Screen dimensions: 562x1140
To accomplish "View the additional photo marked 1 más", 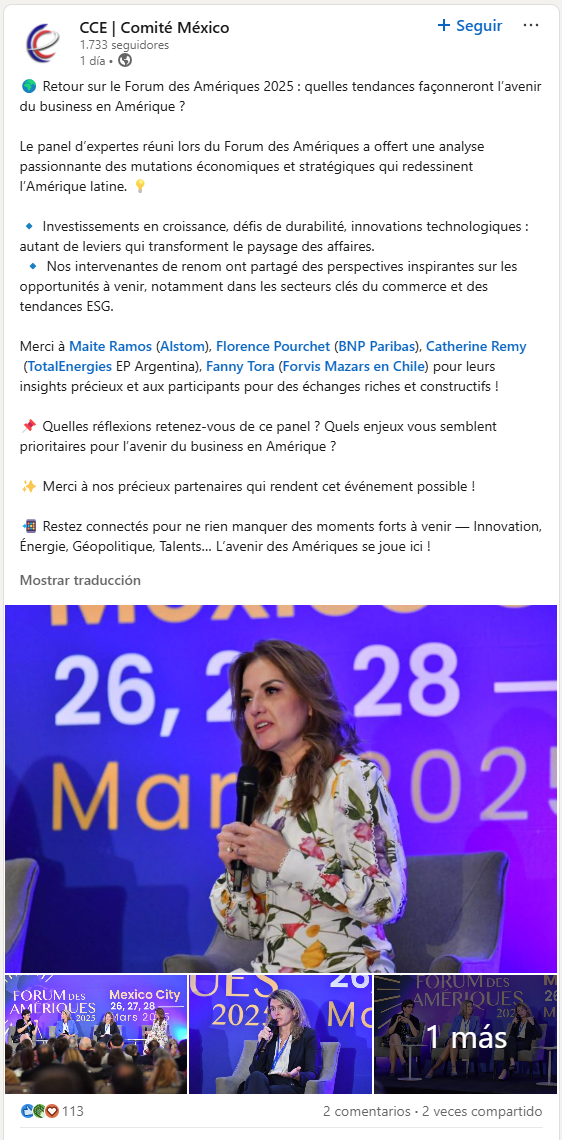I will 465,1034.
